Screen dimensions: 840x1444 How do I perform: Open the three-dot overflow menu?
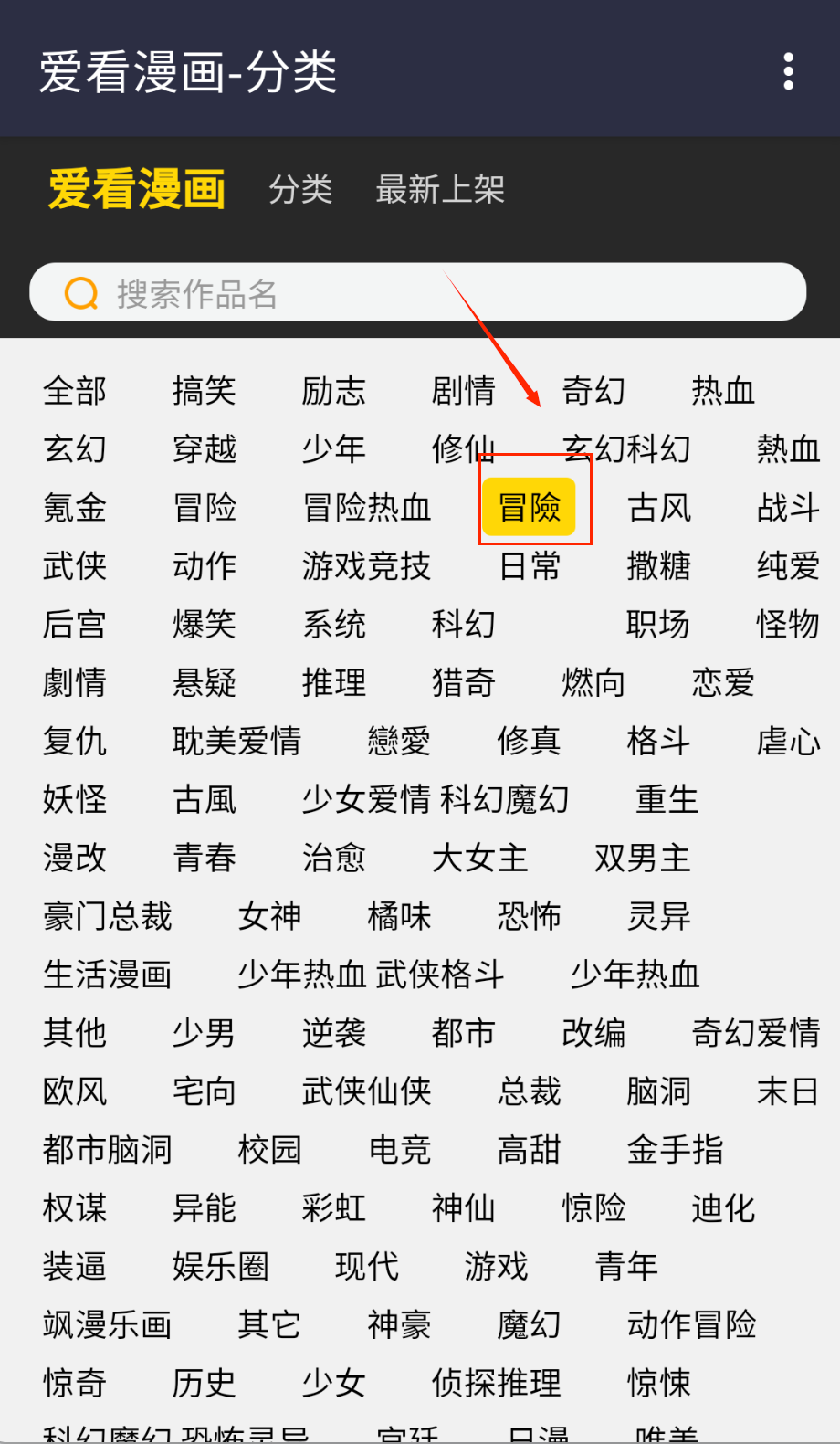pyautogui.click(x=788, y=71)
